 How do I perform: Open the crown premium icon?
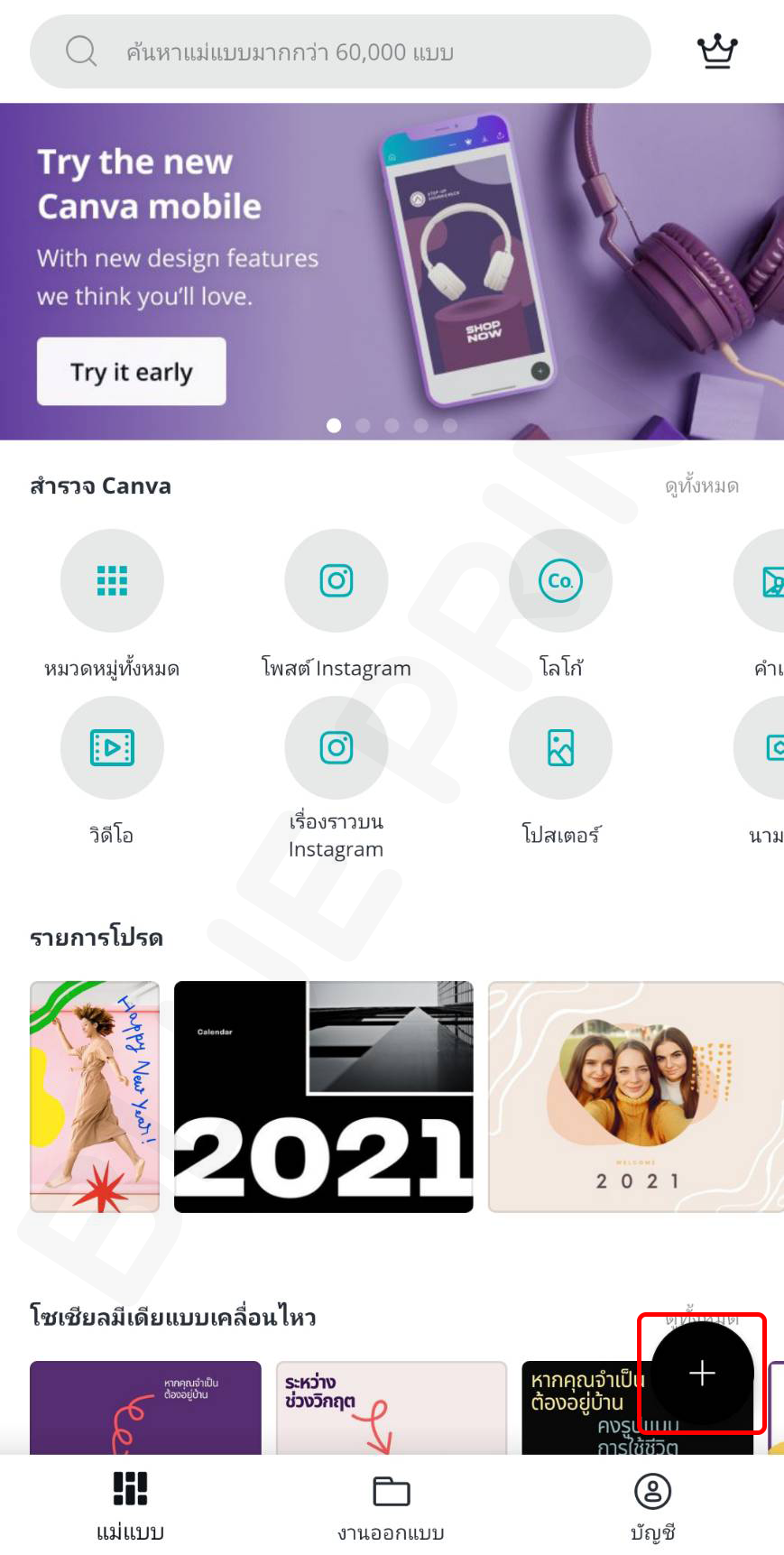717,51
